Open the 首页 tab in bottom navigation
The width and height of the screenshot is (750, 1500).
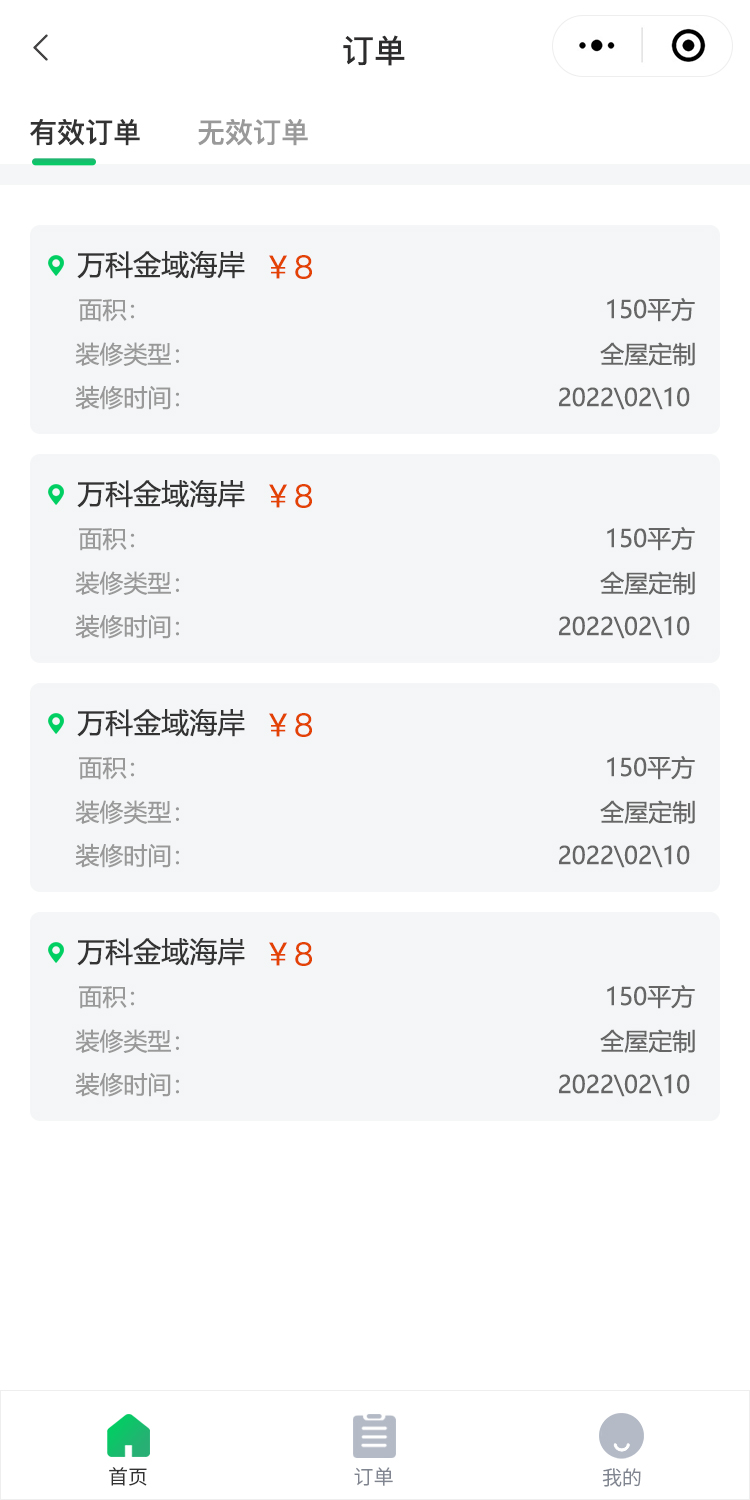click(x=128, y=1449)
